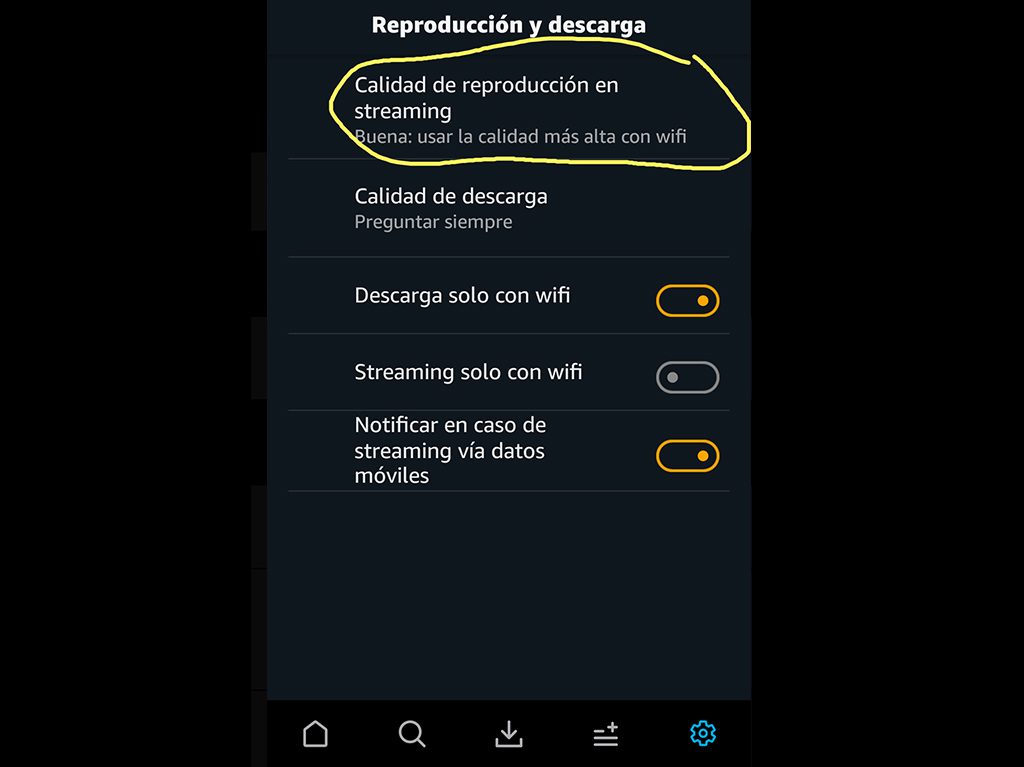Enable Streaming solo con wifi toggle
The width and height of the screenshot is (1024, 767).
(x=687, y=377)
